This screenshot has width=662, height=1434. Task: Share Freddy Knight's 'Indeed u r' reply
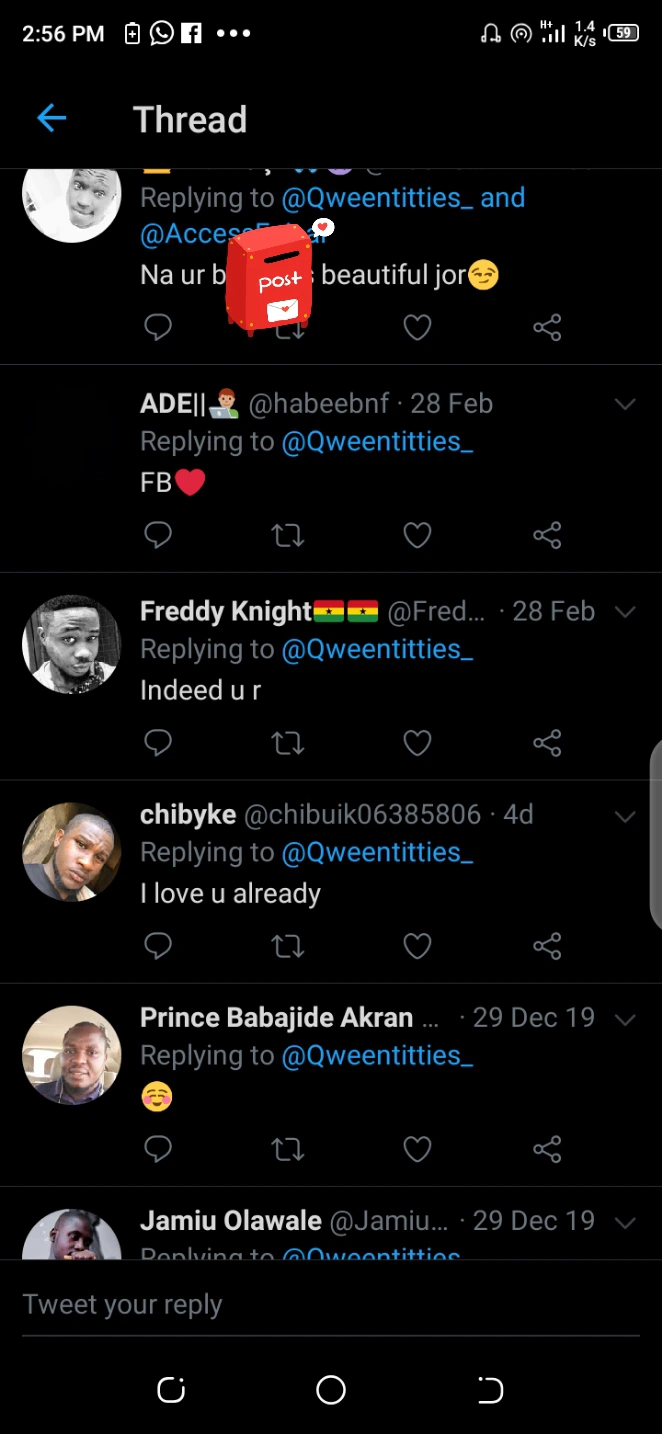tap(547, 743)
